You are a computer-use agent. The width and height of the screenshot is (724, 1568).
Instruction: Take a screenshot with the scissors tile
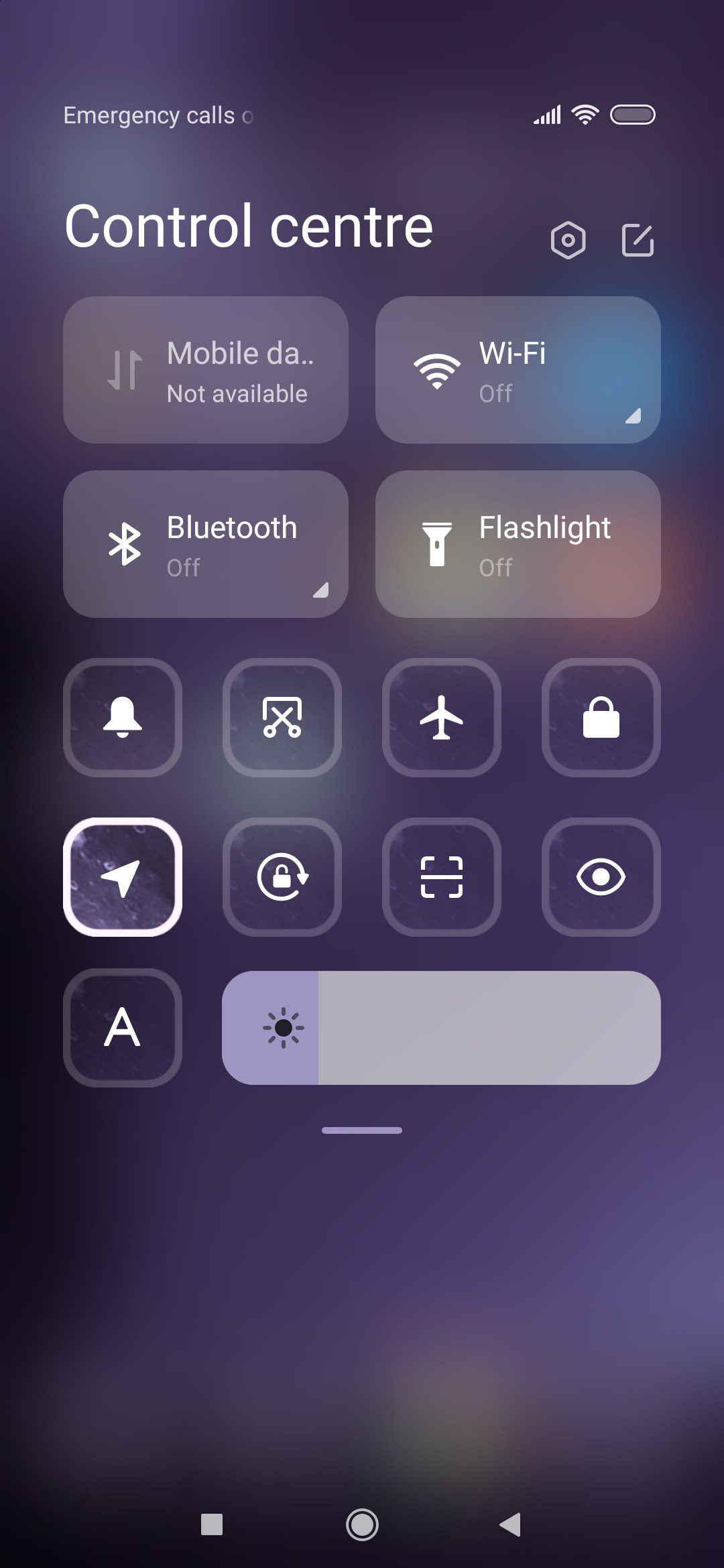(x=282, y=718)
